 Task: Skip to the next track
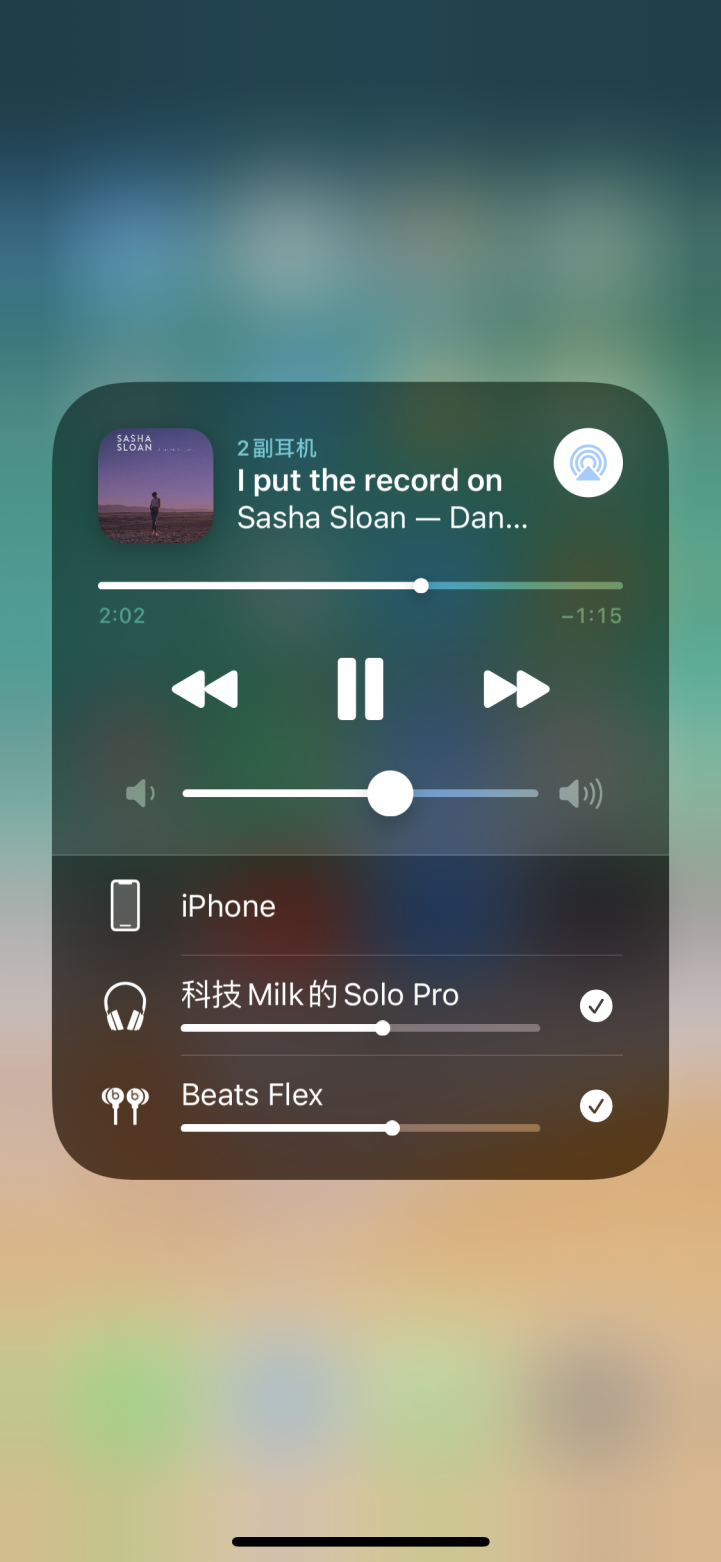point(516,689)
